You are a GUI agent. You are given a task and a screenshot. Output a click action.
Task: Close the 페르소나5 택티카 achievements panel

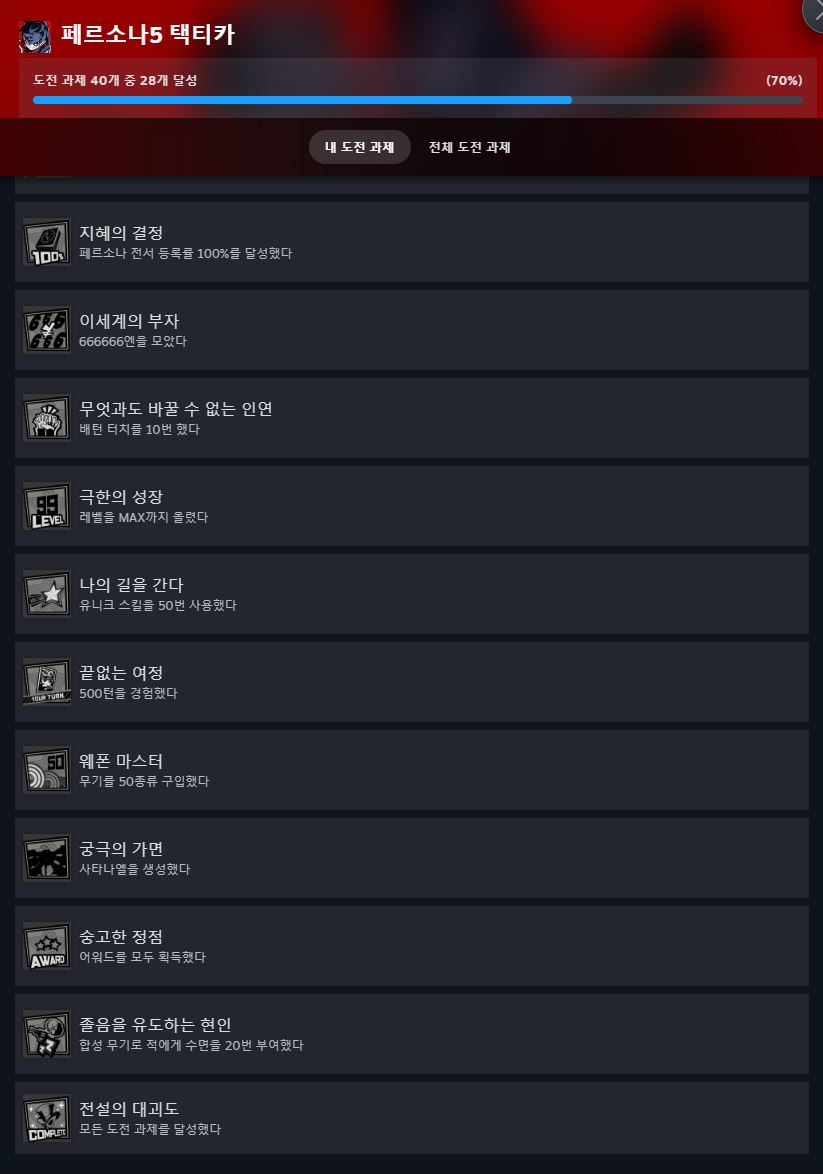click(x=815, y=13)
